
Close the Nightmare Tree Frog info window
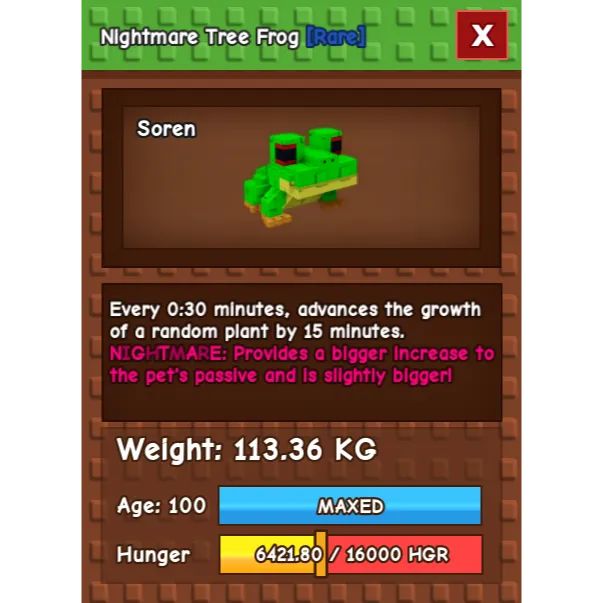(482, 36)
